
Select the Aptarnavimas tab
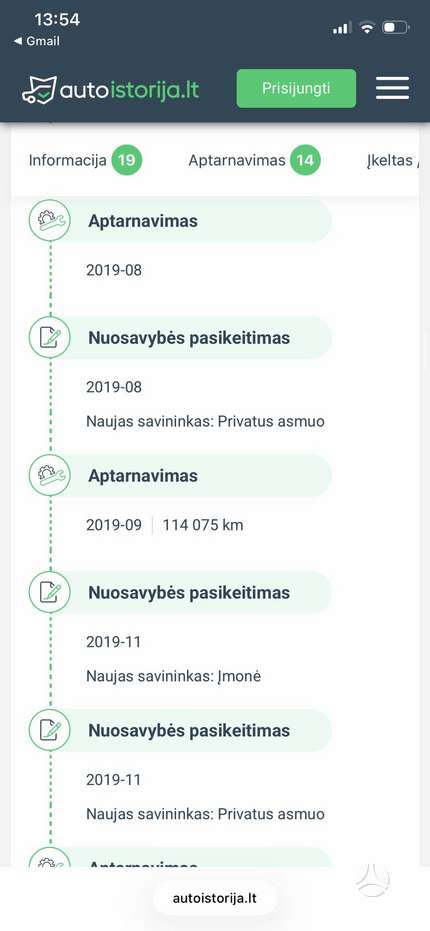[x=254, y=160]
